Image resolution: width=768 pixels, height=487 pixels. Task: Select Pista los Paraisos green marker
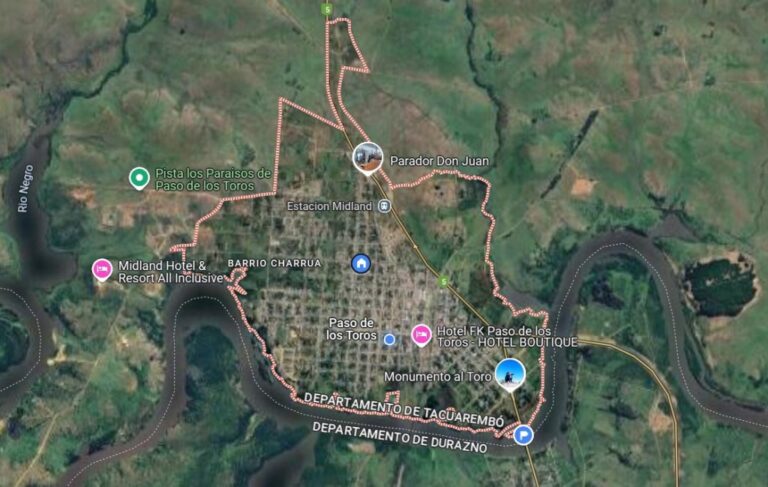click(139, 178)
